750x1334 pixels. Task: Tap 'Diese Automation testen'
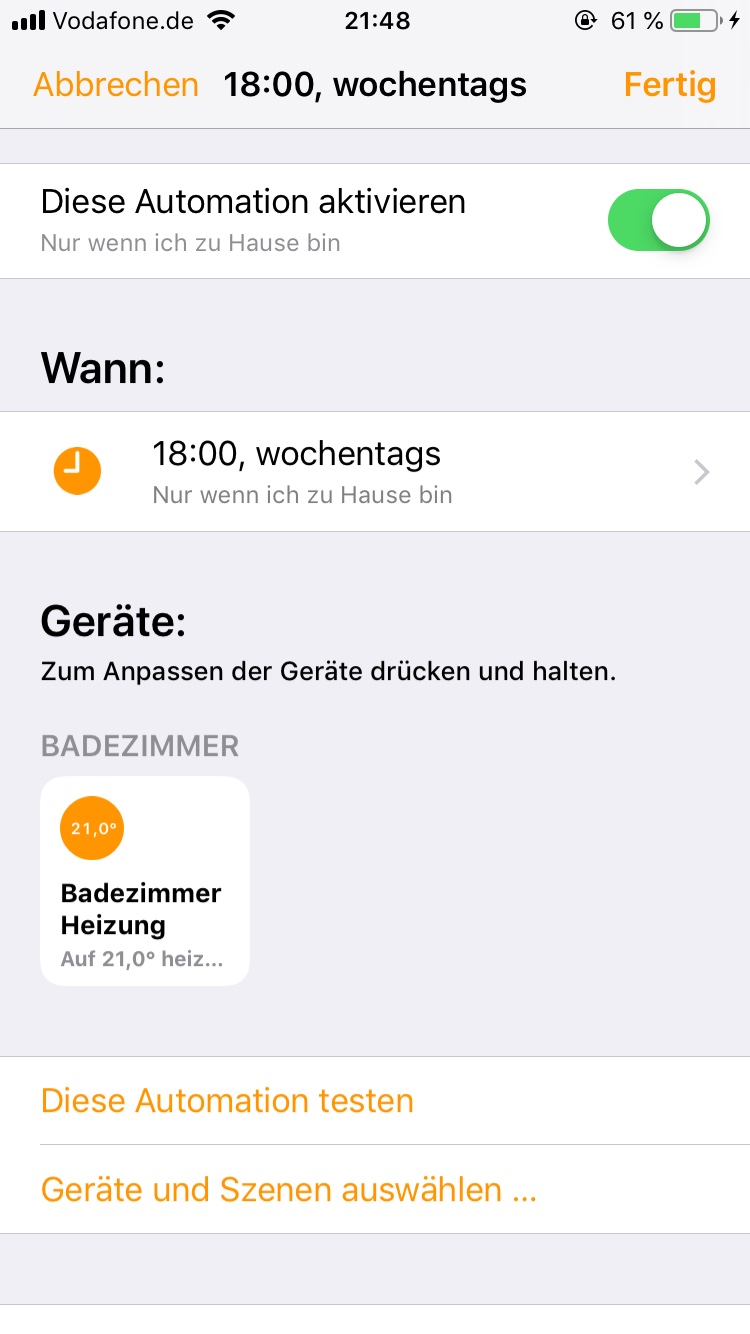tap(227, 1101)
